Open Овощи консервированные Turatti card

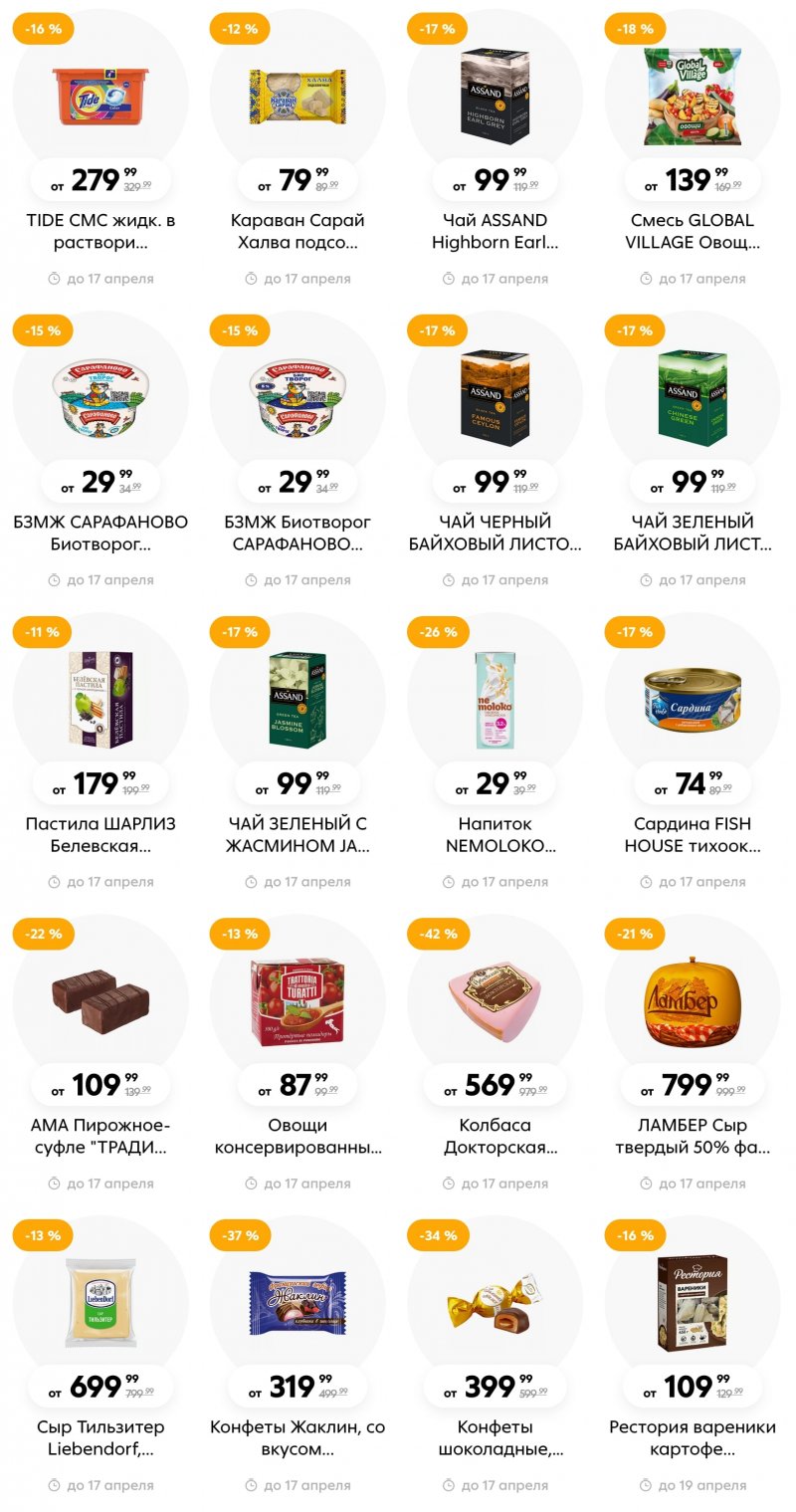pos(298,1136)
